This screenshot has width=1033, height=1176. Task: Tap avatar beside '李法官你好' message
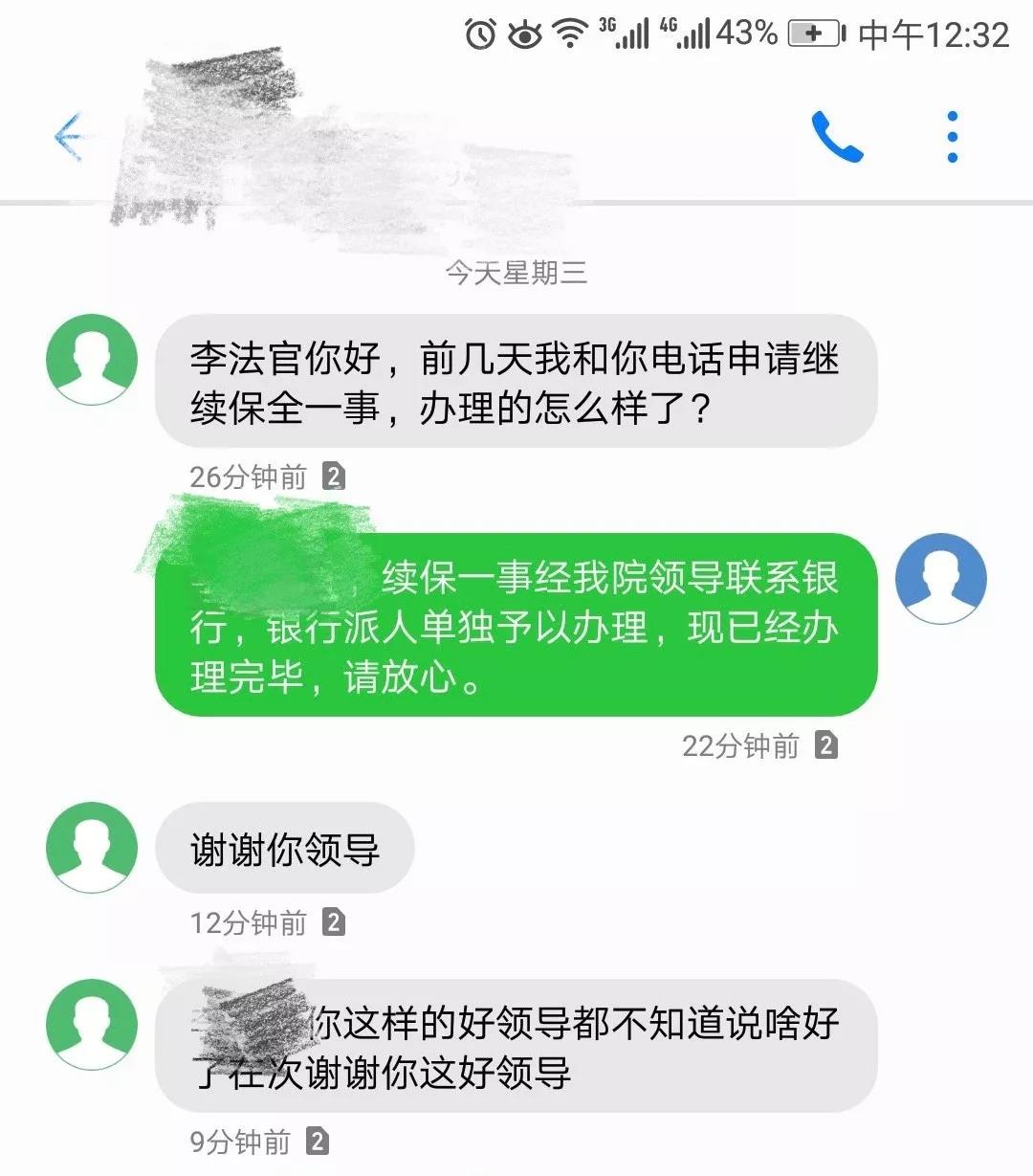coord(92,360)
